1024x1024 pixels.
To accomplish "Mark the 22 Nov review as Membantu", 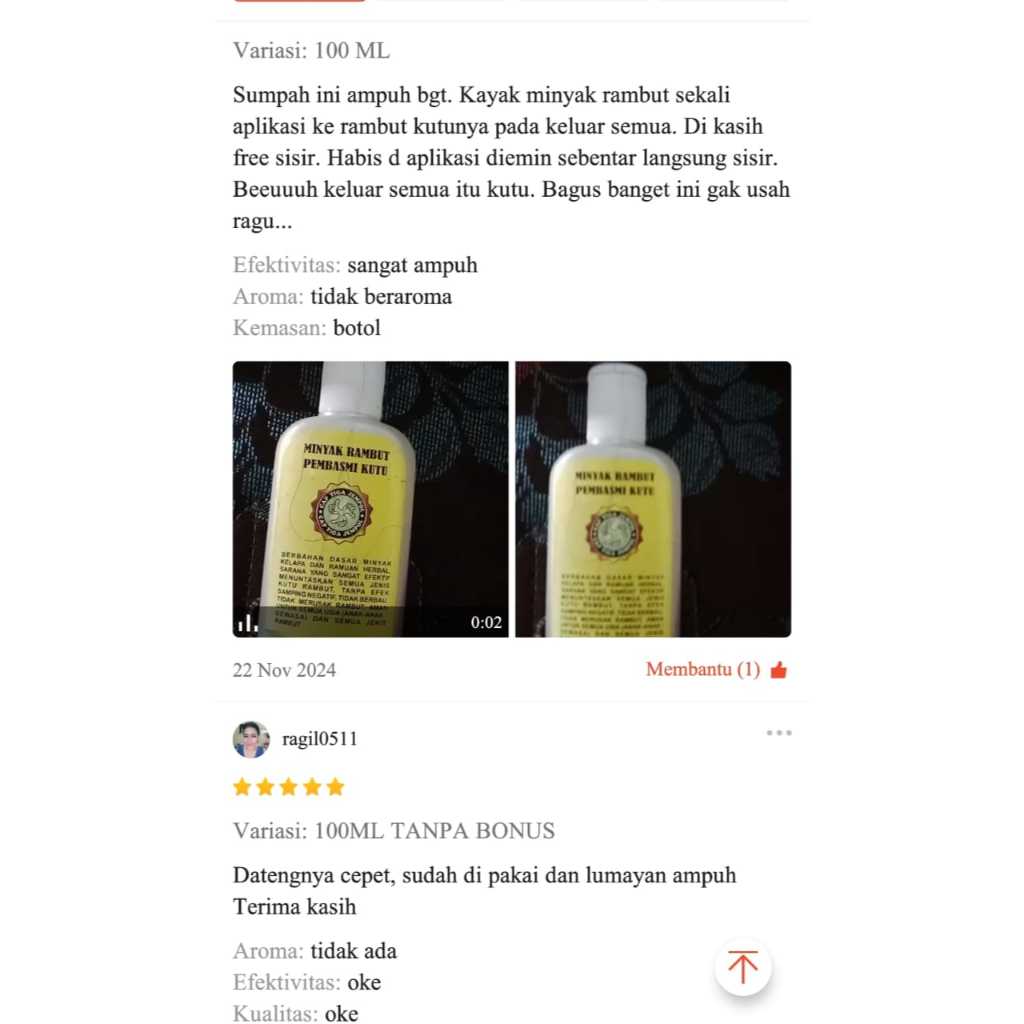I will (716, 670).
